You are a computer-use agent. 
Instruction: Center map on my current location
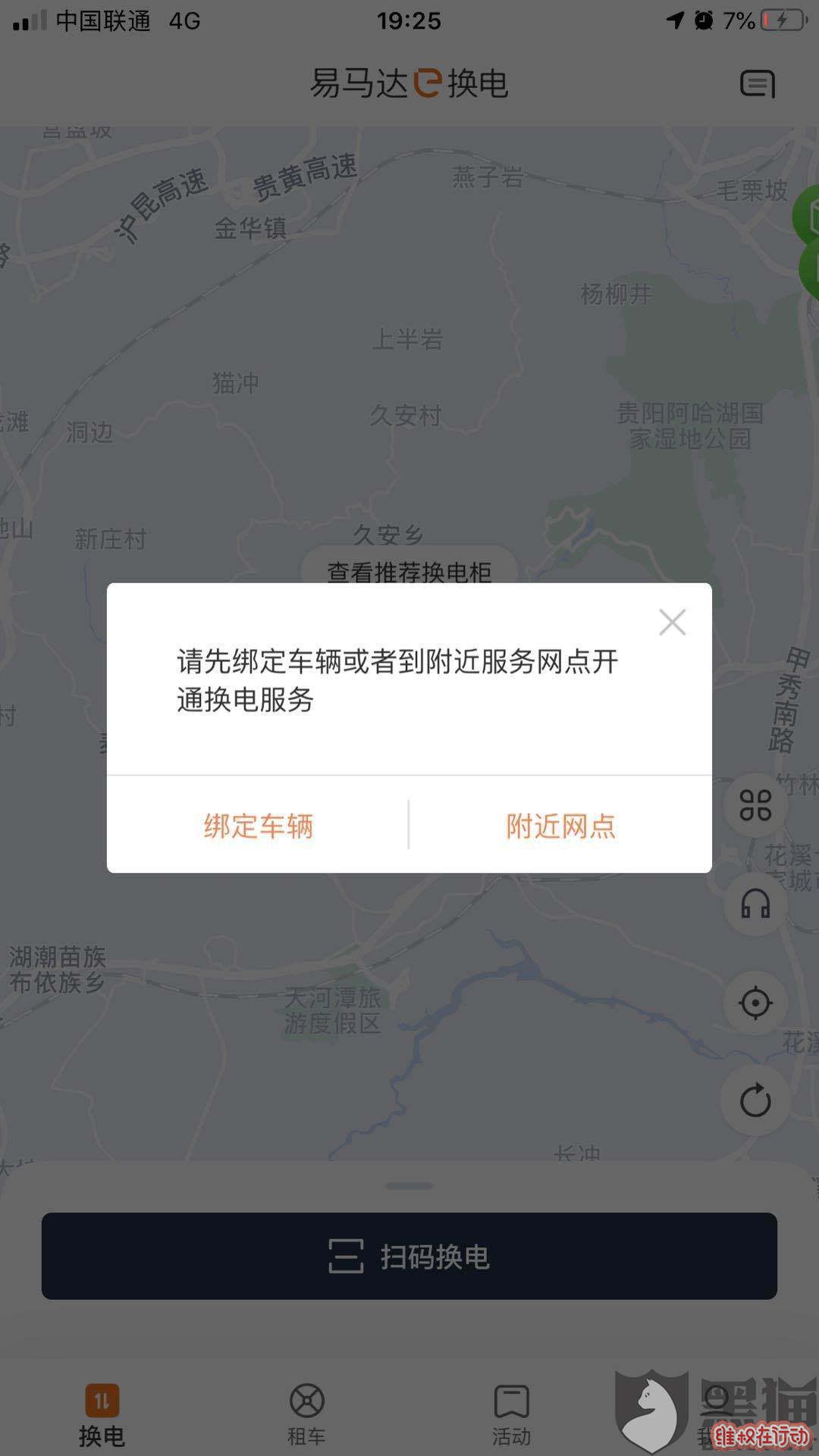(x=755, y=1003)
